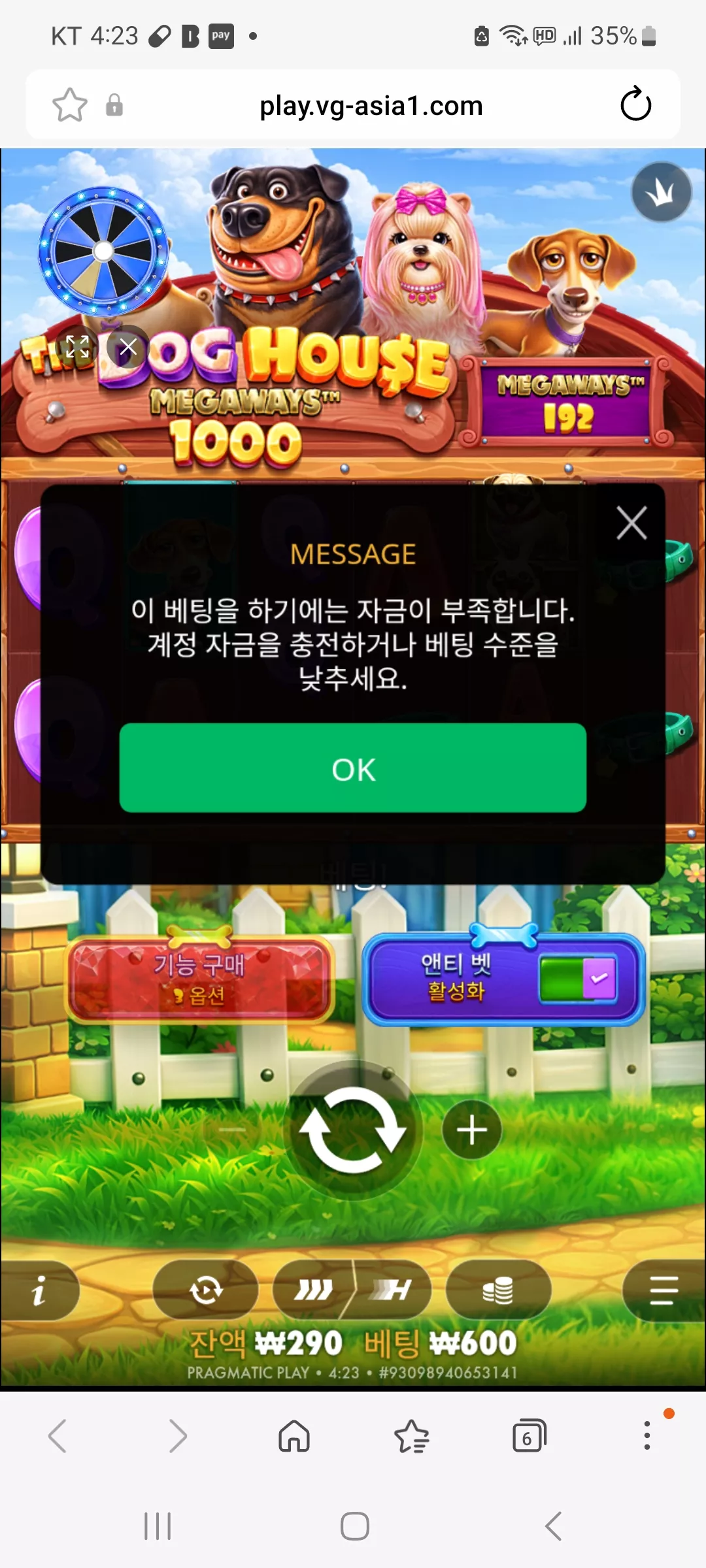This screenshot has width=706, height=1568.
Task: Open the crown icon at top right
Action: coord(662,192)
